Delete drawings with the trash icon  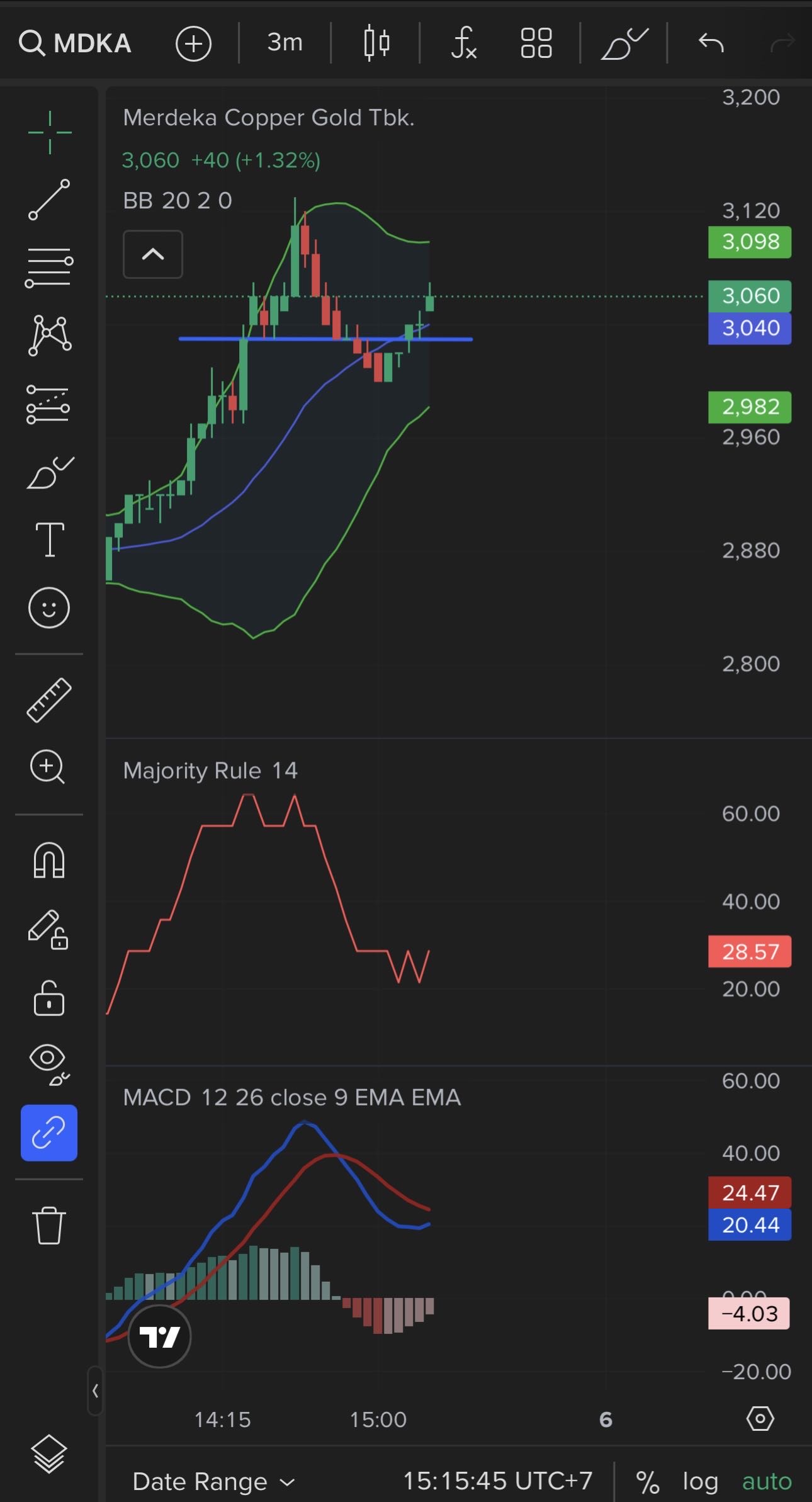(x=49, y=1225)
